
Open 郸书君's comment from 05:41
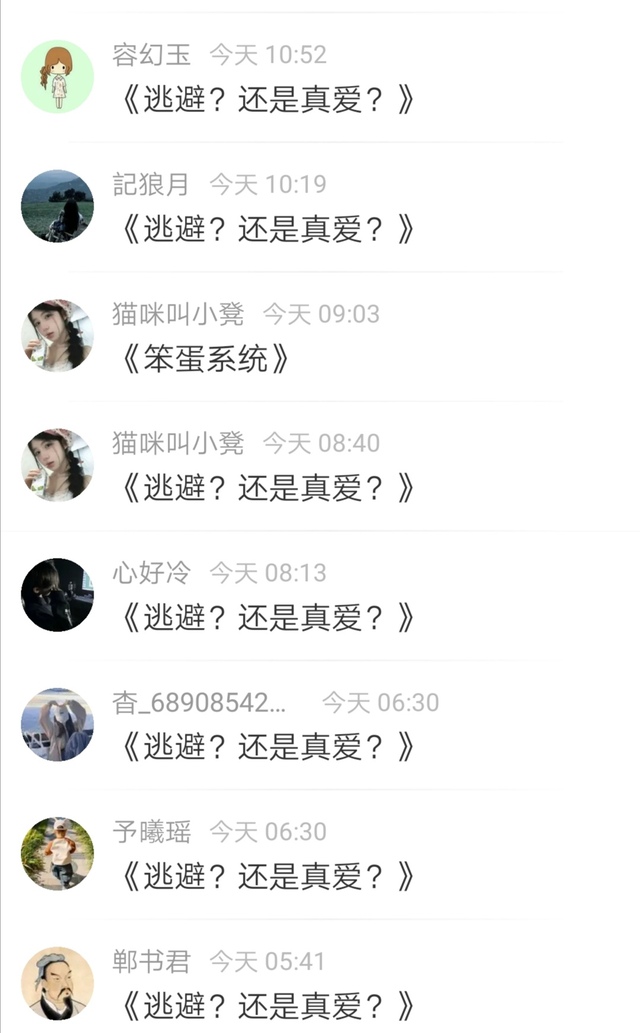pyautogui.click(x=267, y=1005)
